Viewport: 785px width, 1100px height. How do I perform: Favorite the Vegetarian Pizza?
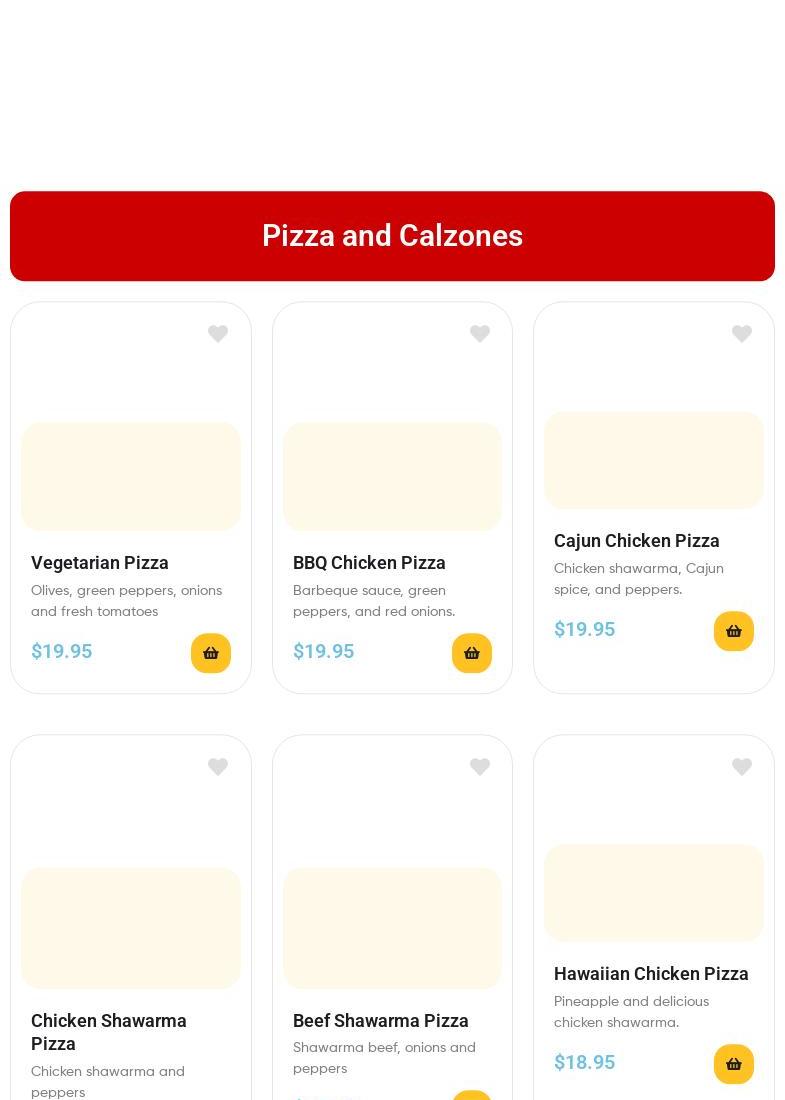tap(218, 334)
